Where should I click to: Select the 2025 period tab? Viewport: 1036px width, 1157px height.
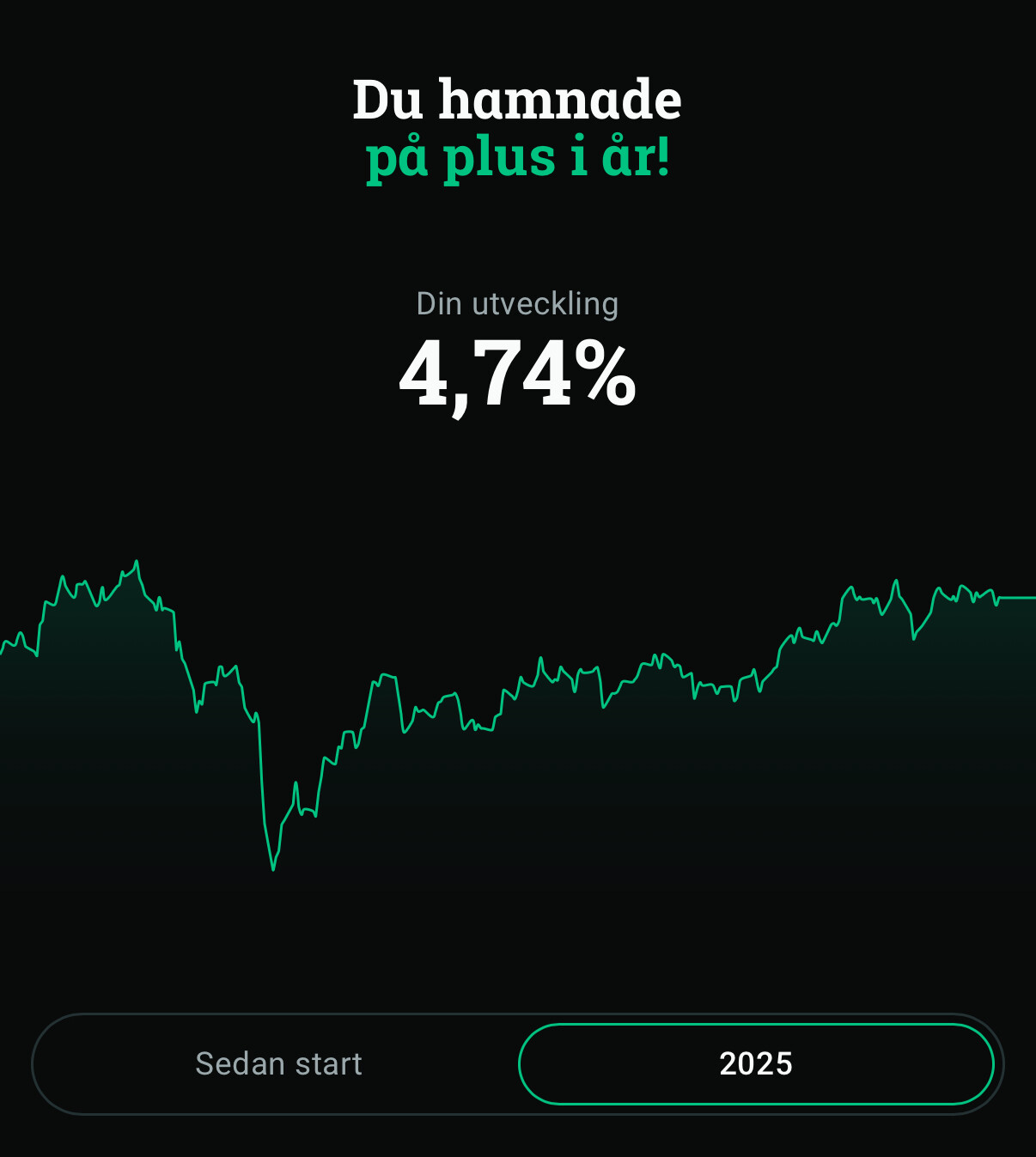click(755, 1064)
